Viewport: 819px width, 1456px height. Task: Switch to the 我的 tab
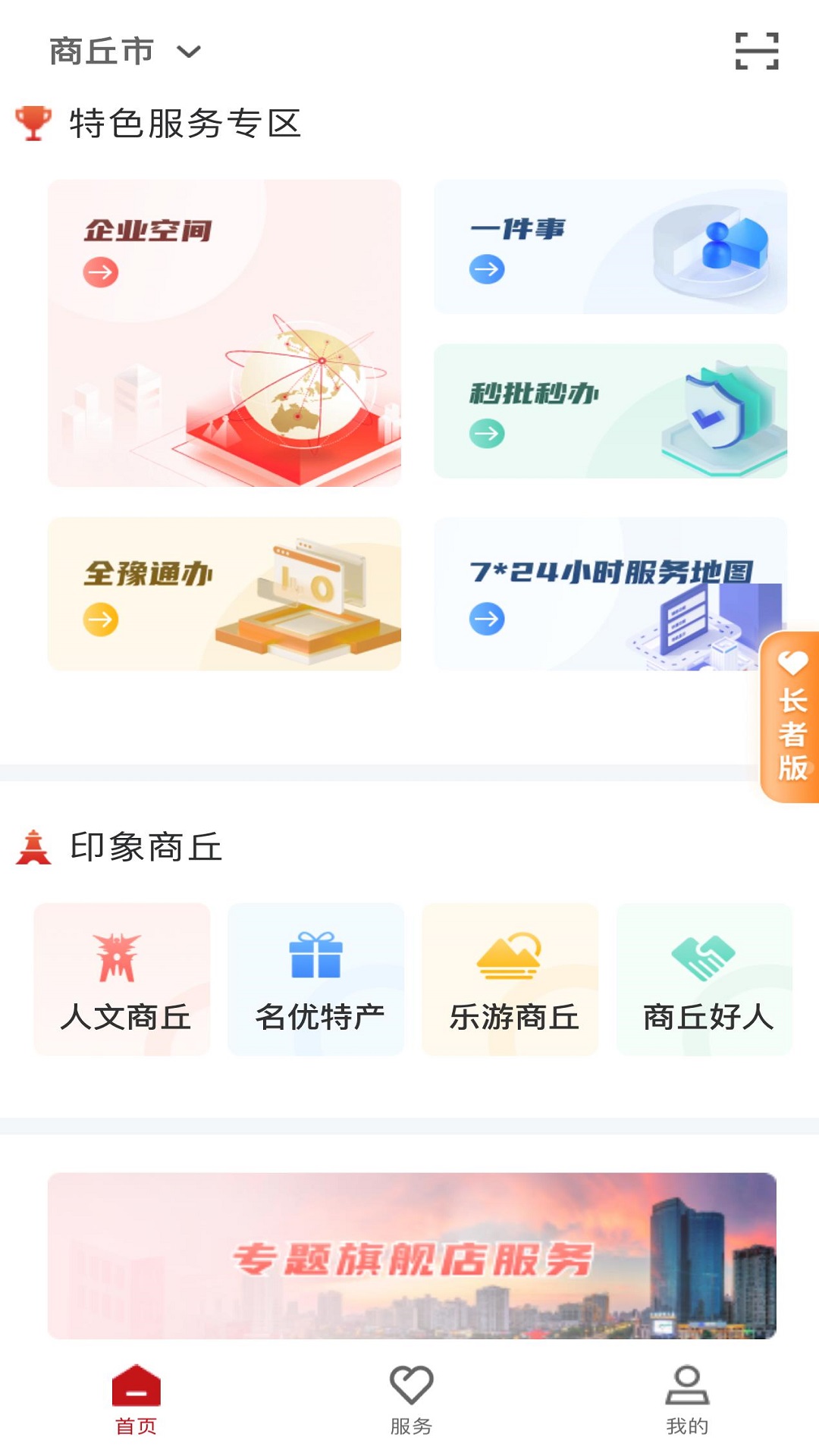(687, 1399)
